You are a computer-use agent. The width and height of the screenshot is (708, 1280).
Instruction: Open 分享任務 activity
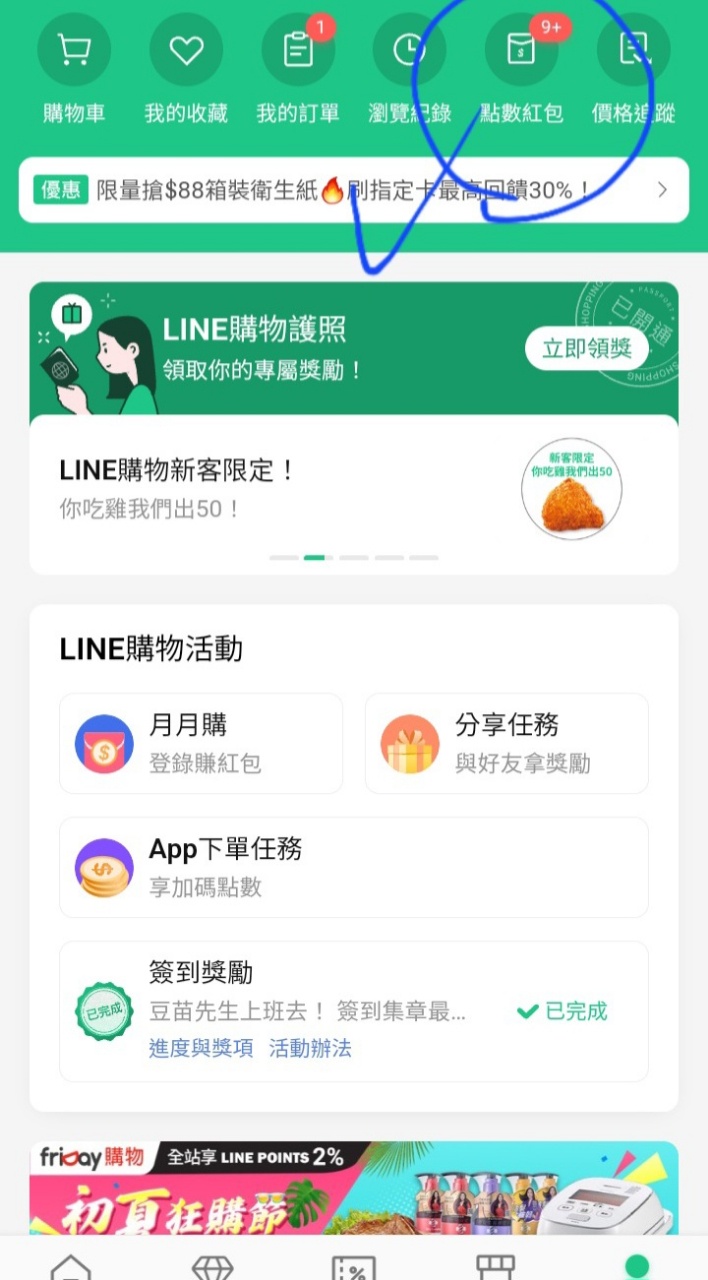coord(506,743)
